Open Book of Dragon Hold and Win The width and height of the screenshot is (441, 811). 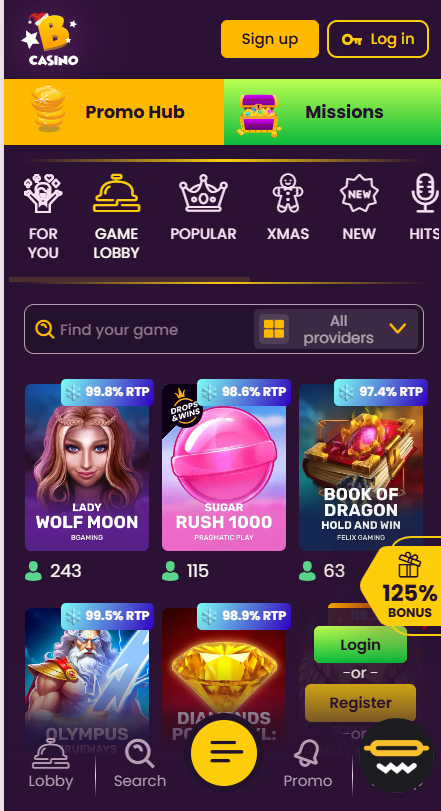pyautogui.click(x=361, y=467)
